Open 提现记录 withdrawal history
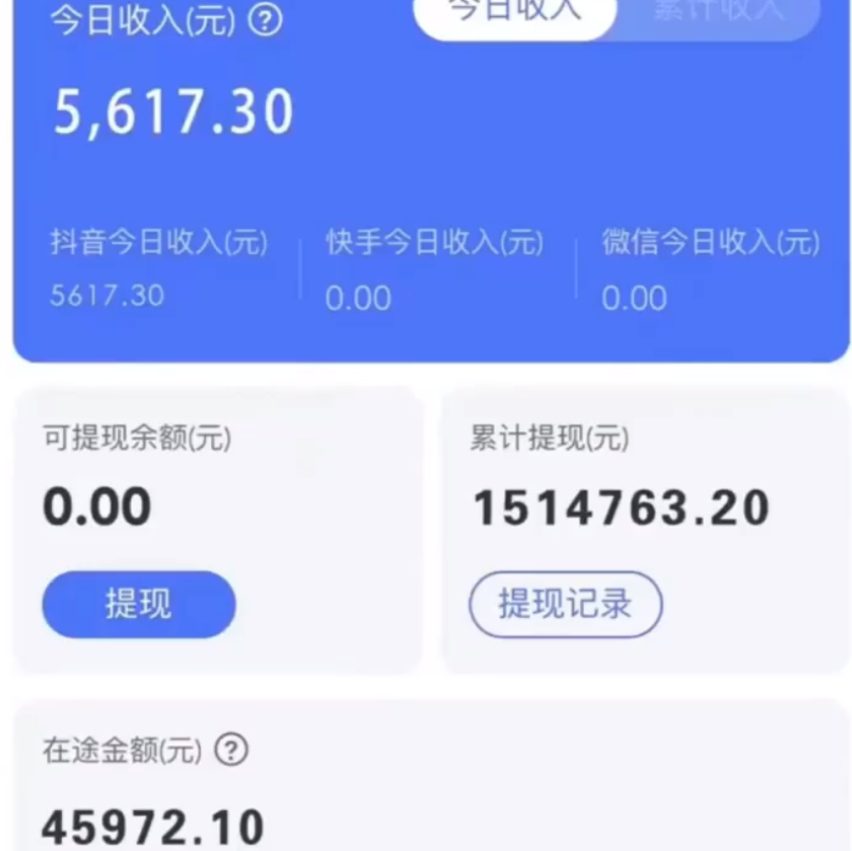This screenshot has height=851, width=852. [565, 604]
